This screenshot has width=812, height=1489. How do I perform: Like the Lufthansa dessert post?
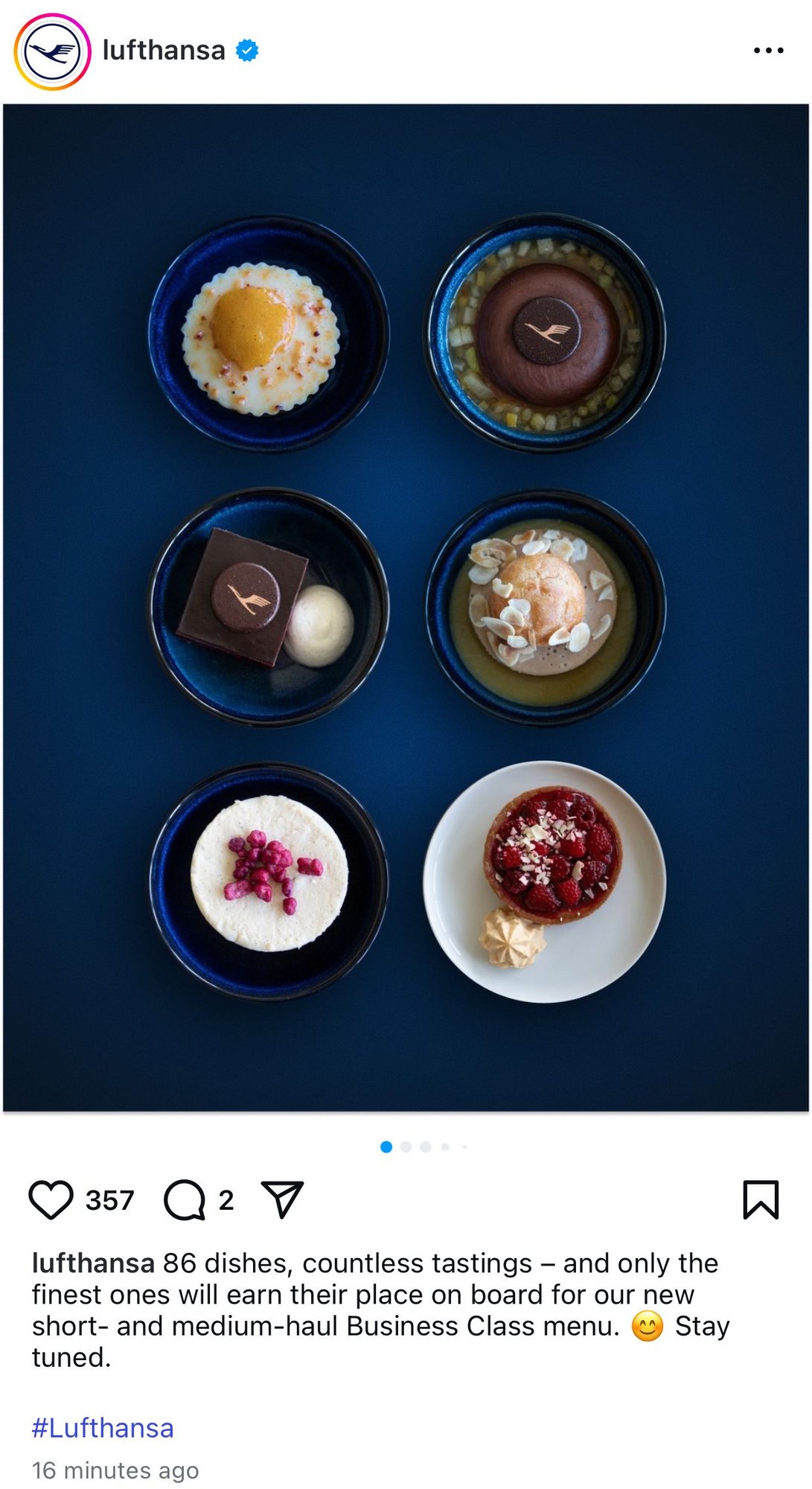[51, 1200]
